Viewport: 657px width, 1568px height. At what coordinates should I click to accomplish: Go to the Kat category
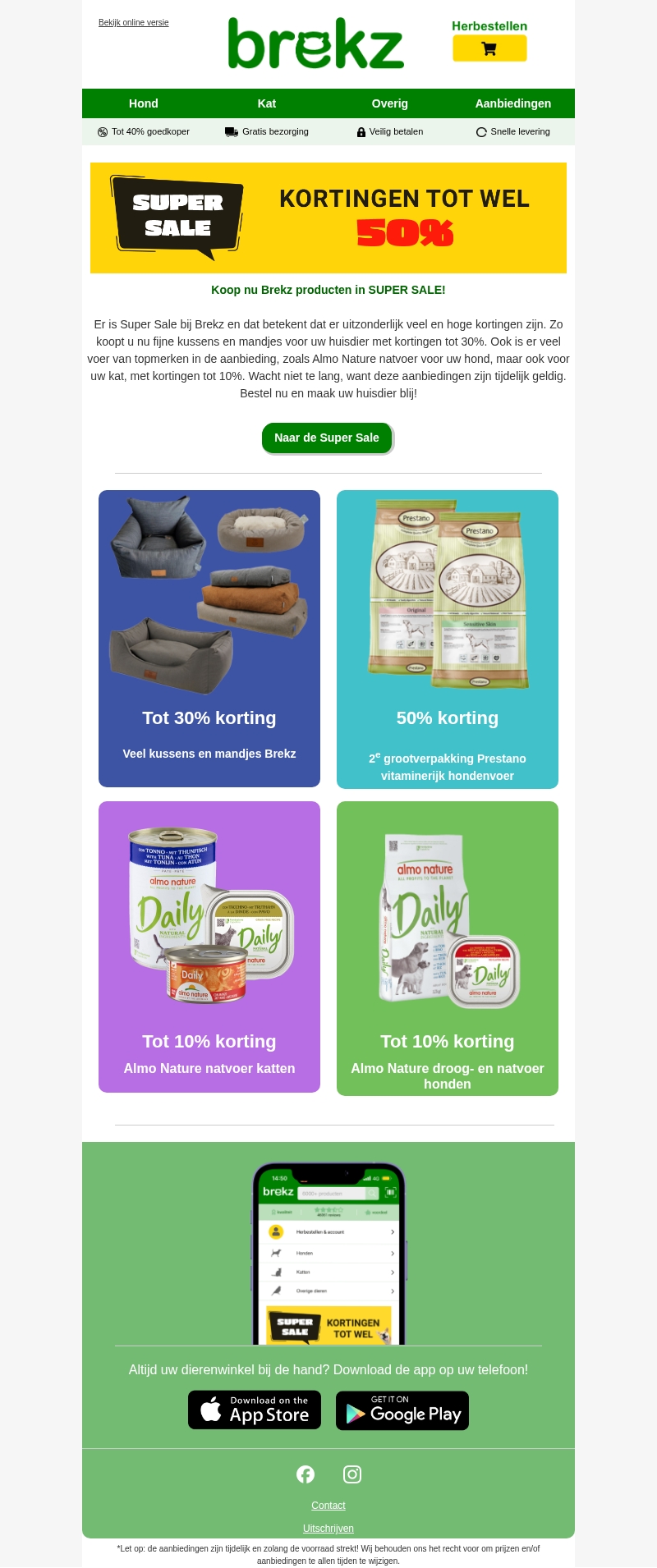point(267,103)
